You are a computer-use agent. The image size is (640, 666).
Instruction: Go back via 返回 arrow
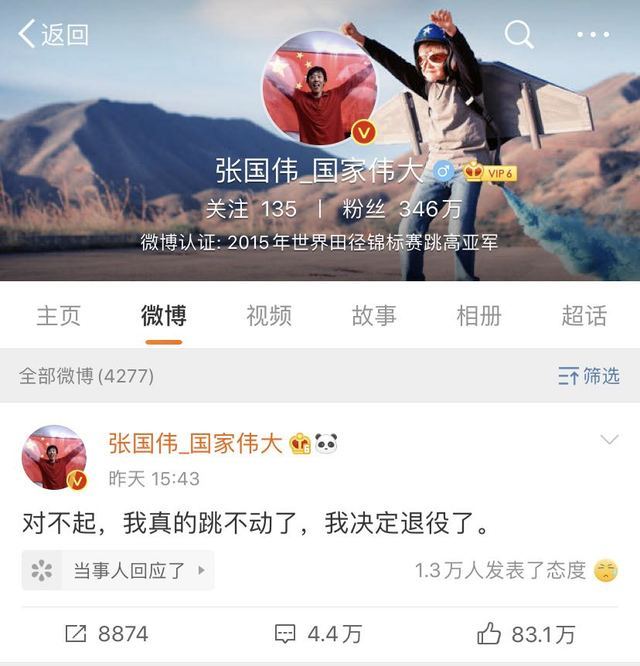click(x=52, y=35)
